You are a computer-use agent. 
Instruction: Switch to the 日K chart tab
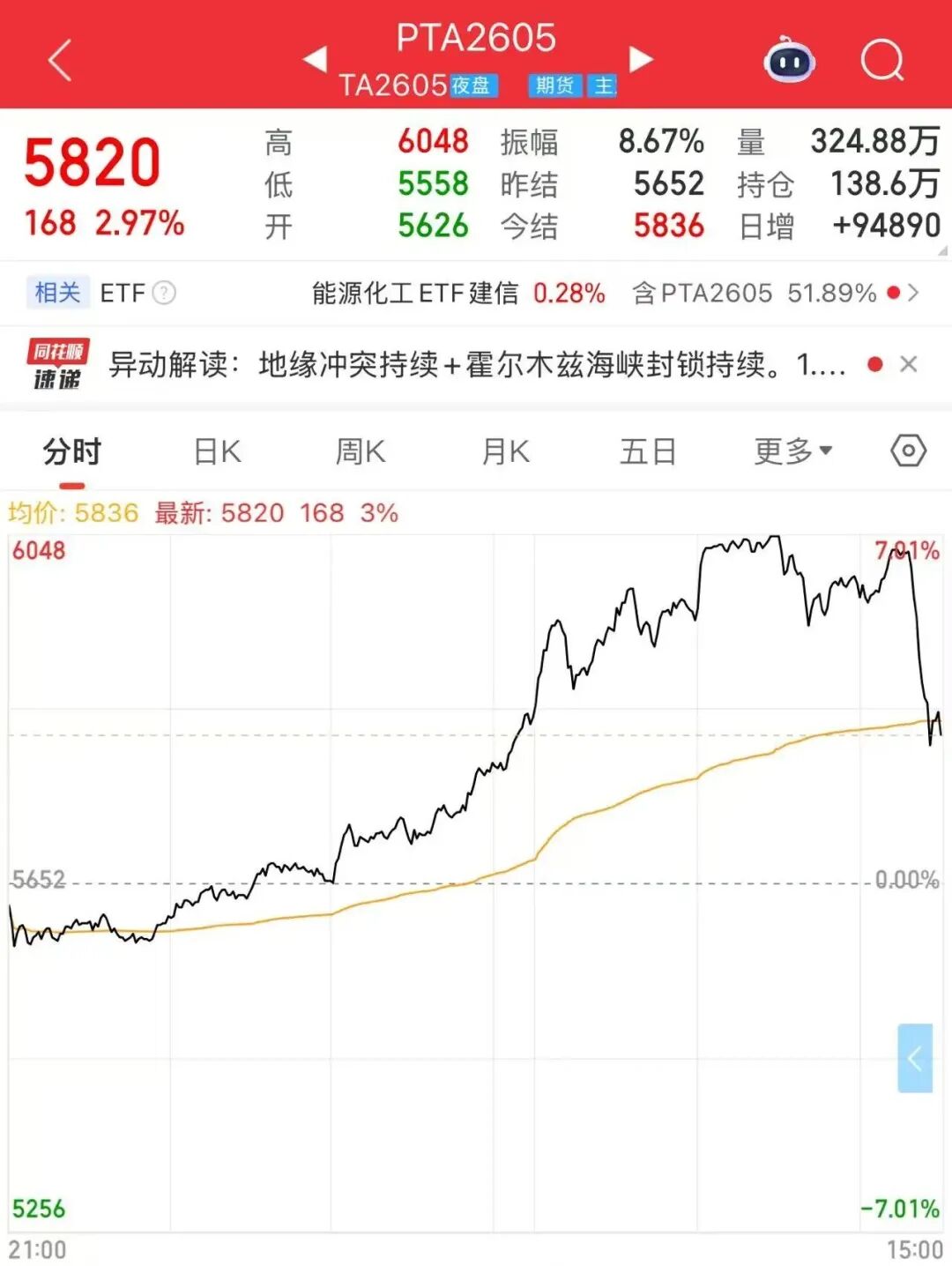pos(217,452)
